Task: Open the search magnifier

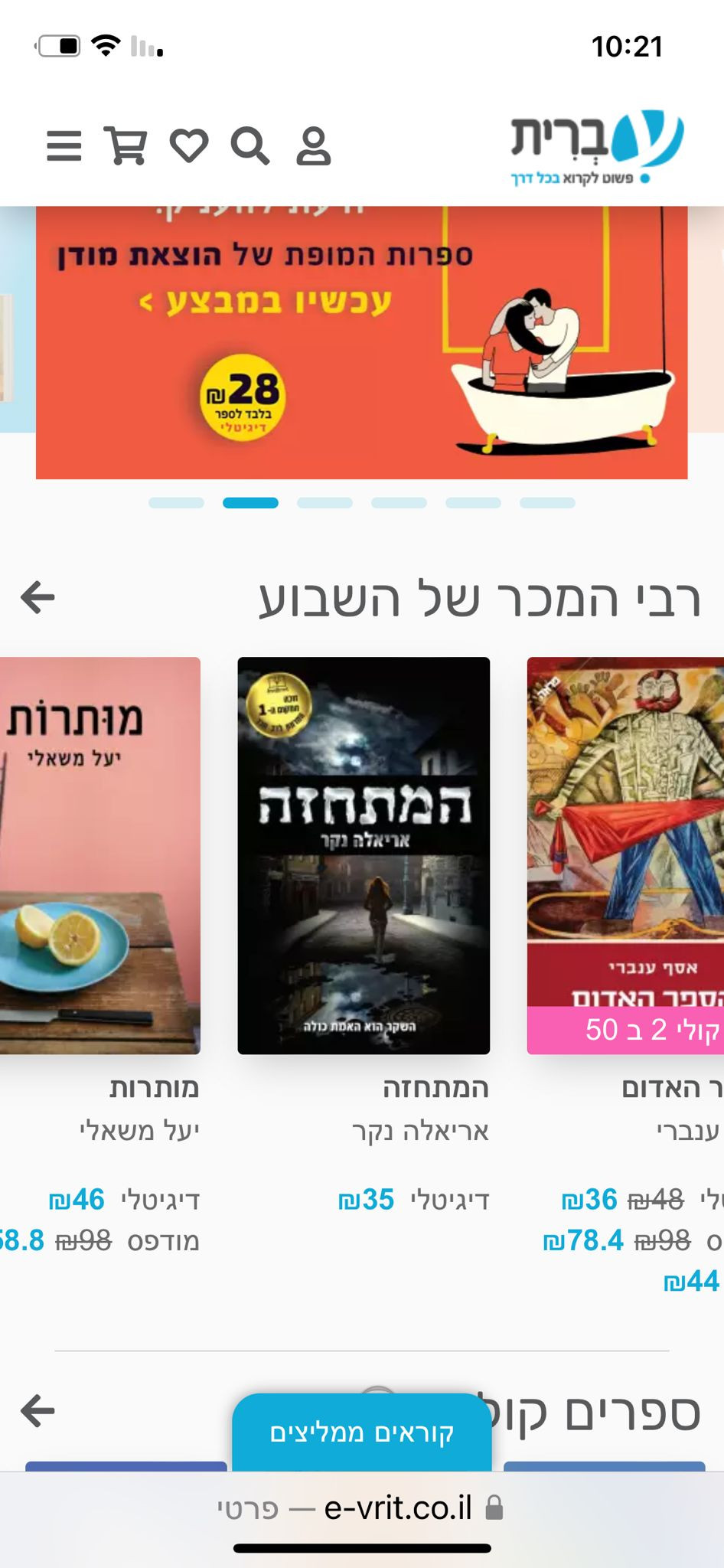Action: click(250, 145)
